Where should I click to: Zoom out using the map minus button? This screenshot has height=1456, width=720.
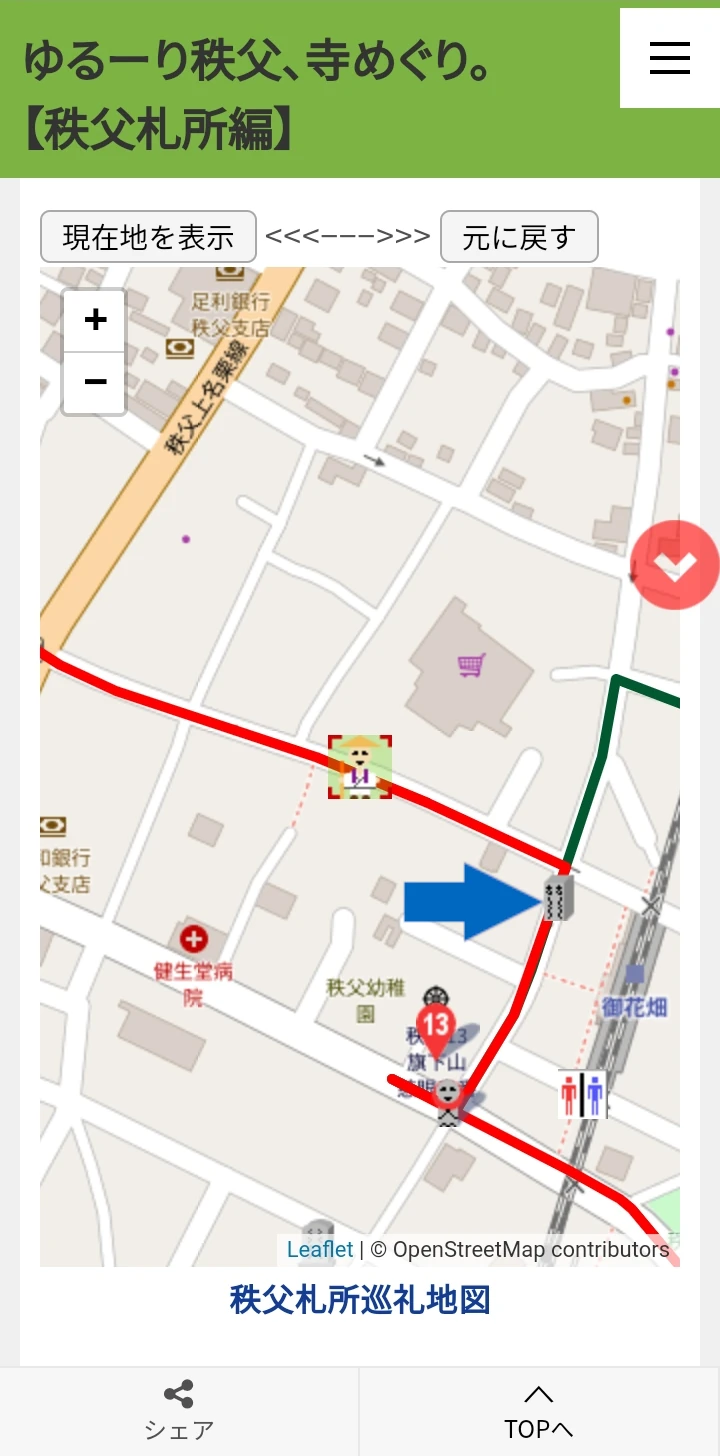coord(93,382)
